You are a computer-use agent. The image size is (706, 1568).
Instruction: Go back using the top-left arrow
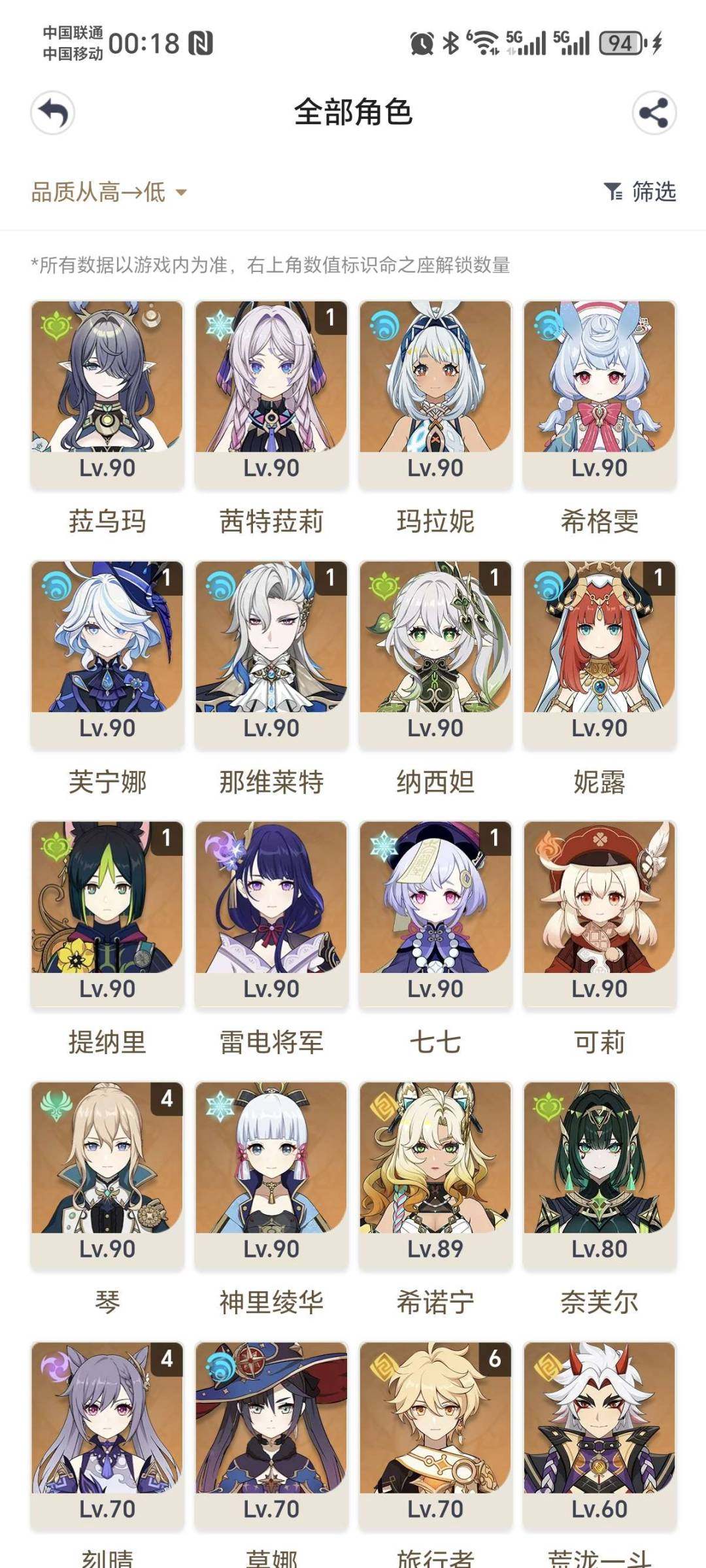point(53,113)
